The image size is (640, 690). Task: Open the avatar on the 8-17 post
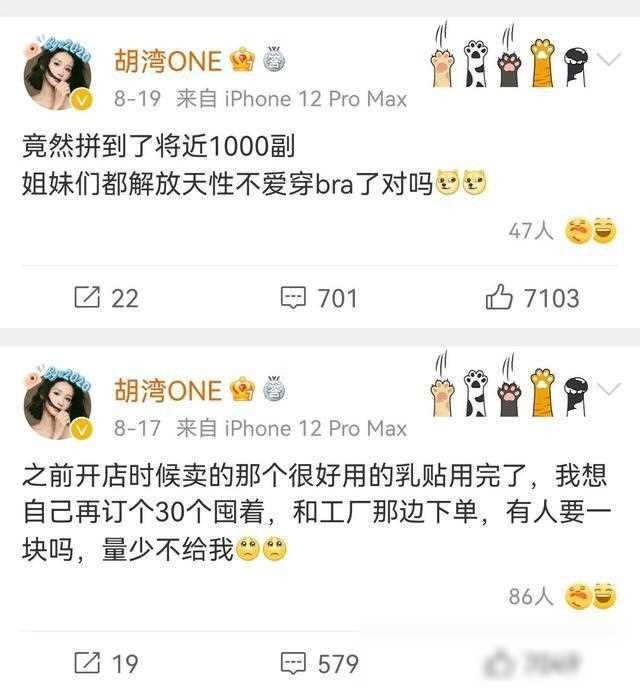58,405
